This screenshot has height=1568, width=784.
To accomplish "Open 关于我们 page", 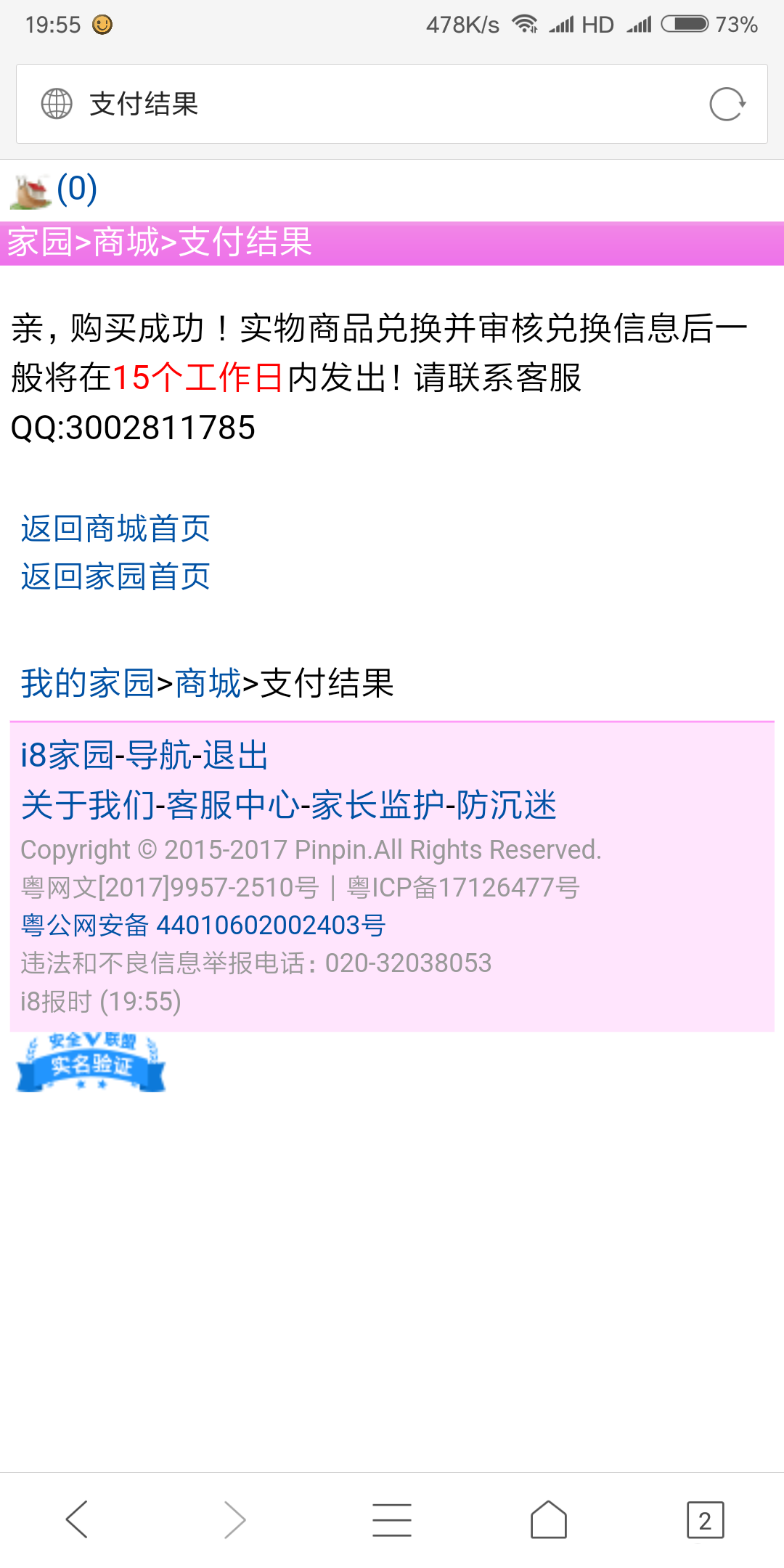I will [88, 805].
